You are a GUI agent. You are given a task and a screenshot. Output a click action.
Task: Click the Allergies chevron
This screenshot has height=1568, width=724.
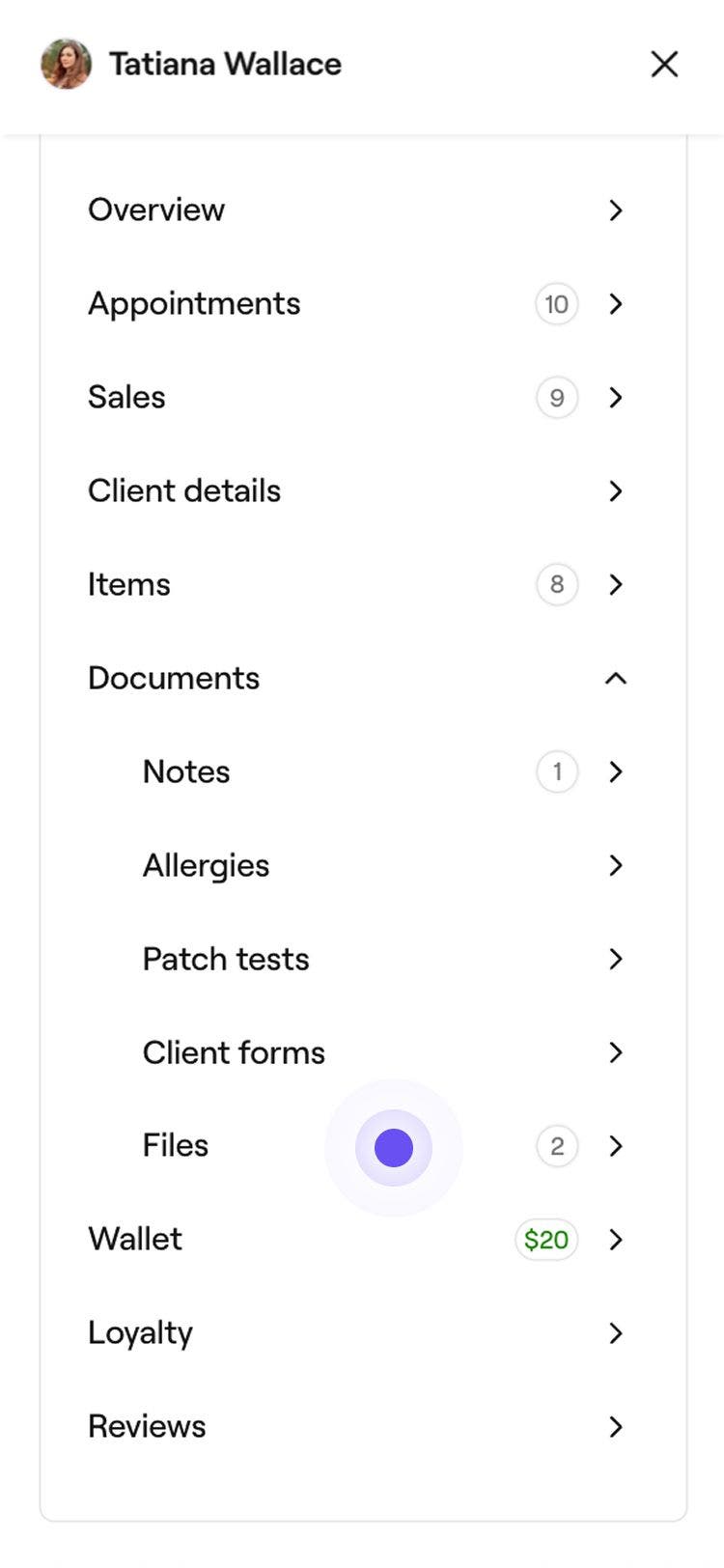tap(616, 865)
